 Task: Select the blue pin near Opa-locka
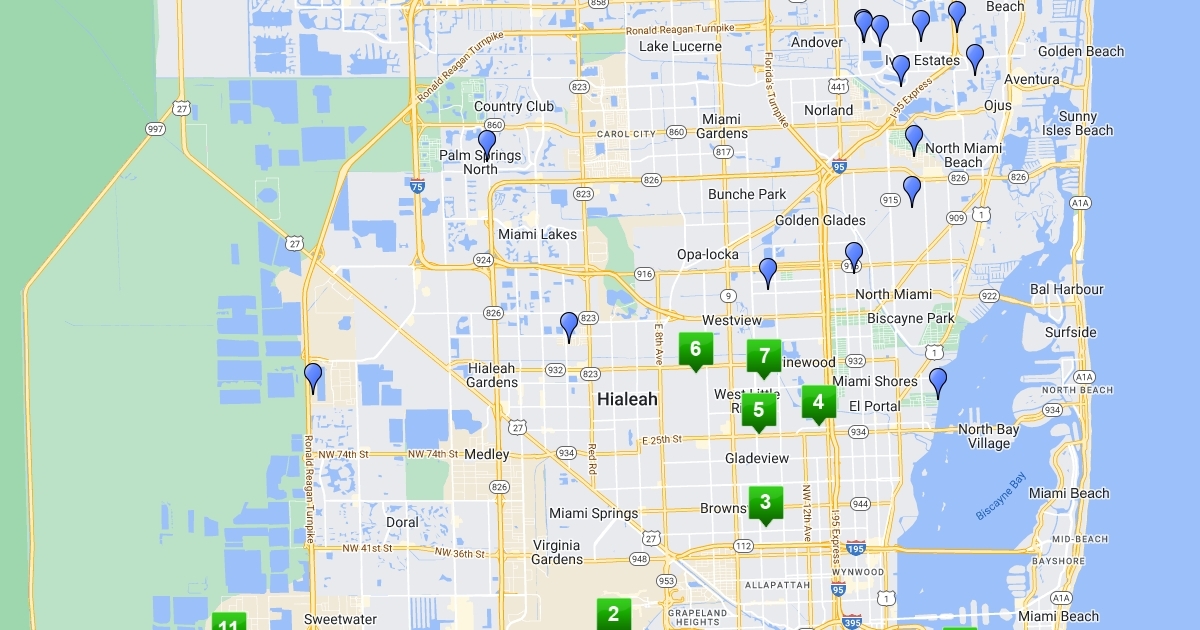click(x=768, y=271)
